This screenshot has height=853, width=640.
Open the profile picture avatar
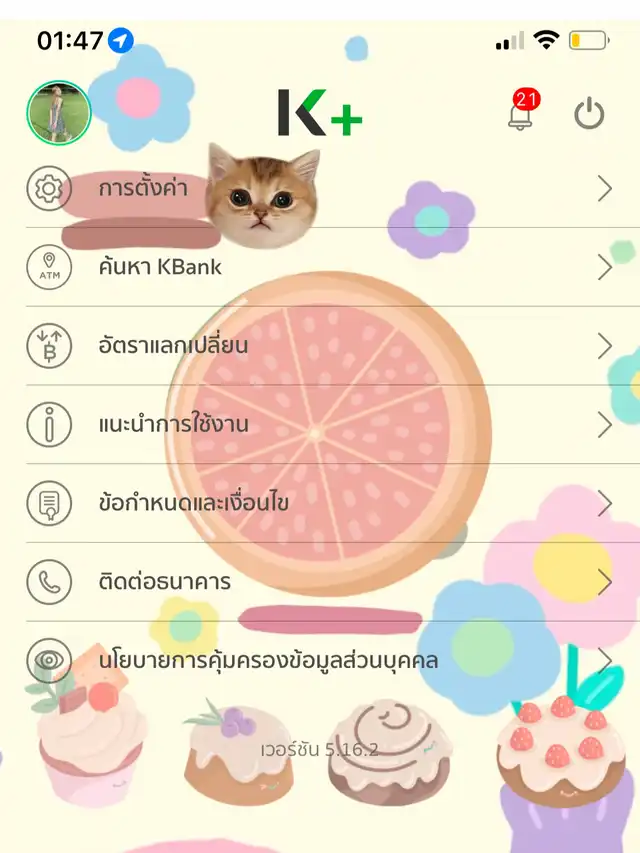pyautogui.click(x=59, y=113)
